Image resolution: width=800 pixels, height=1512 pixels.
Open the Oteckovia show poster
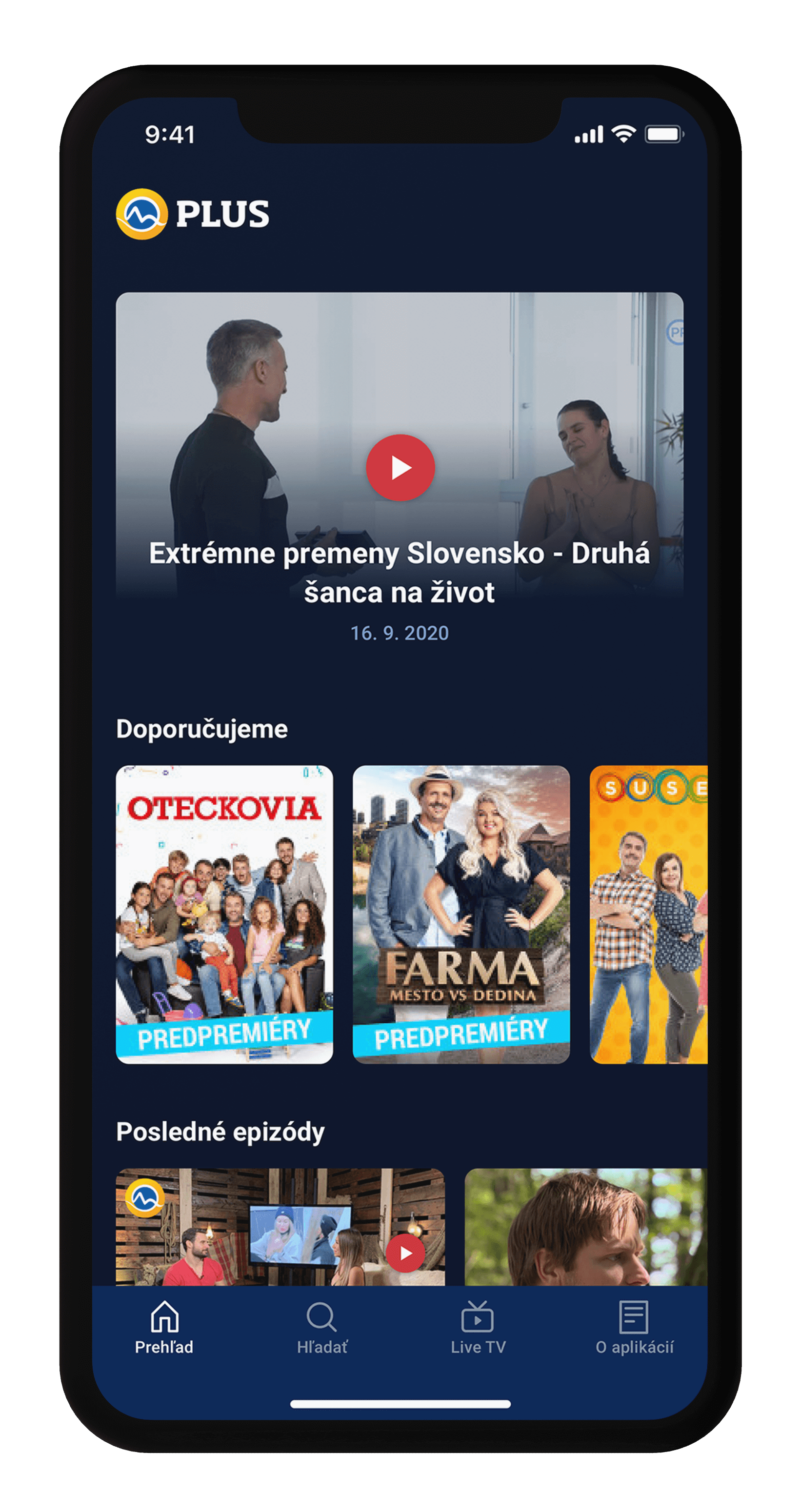pyautogui.click(x=224, y=914)
